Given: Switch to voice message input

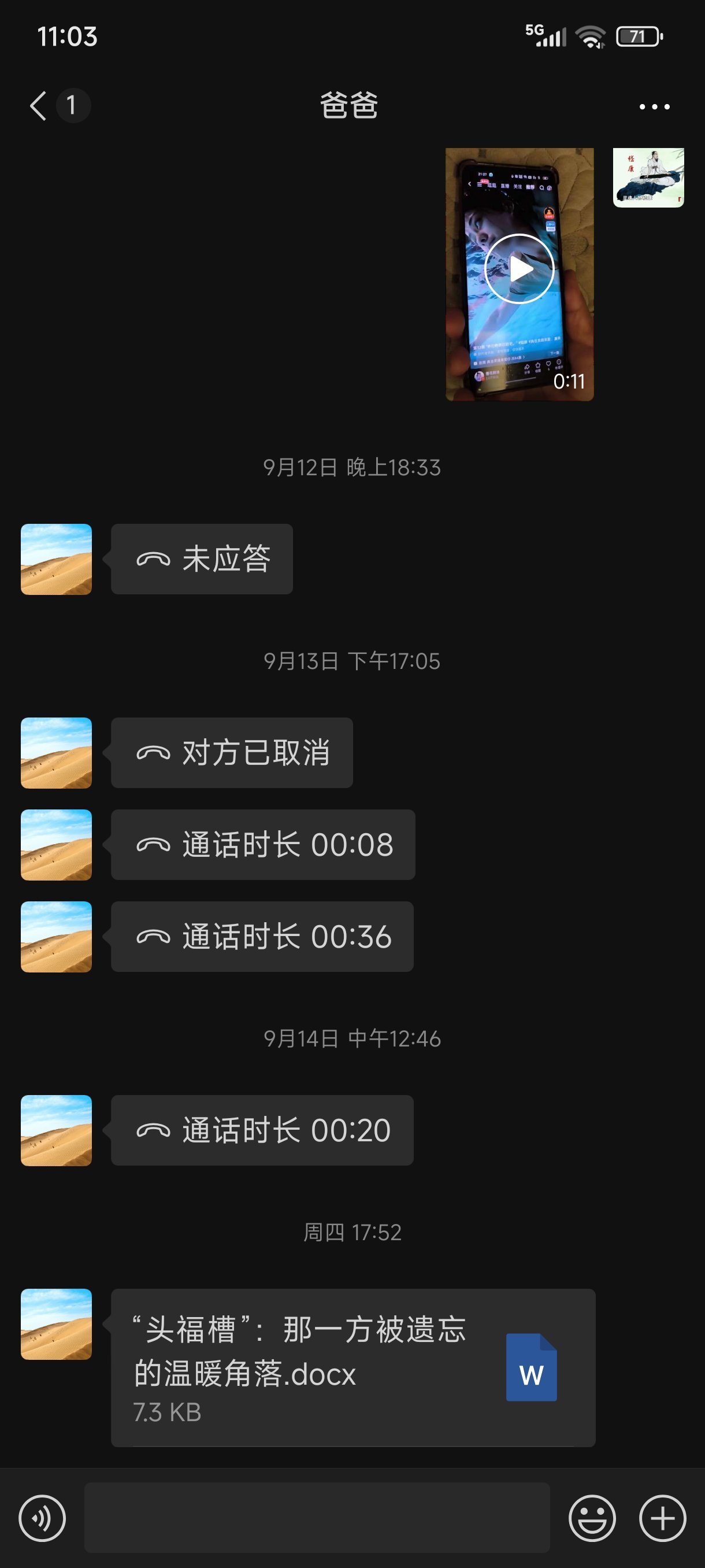Looking at the screenshot, I should pyautogui.click(x=42, y=1518).
